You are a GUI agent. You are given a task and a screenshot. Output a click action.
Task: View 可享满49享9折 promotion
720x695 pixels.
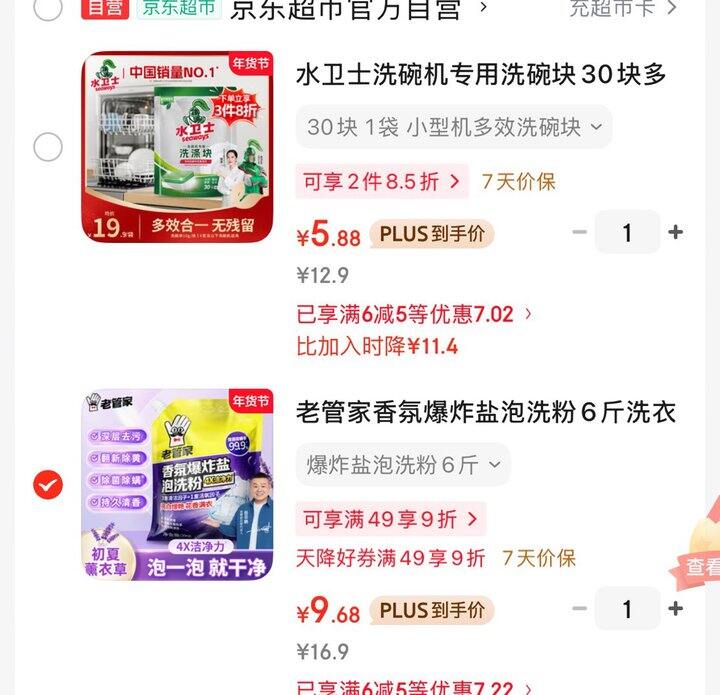click(x=391, y=519)
